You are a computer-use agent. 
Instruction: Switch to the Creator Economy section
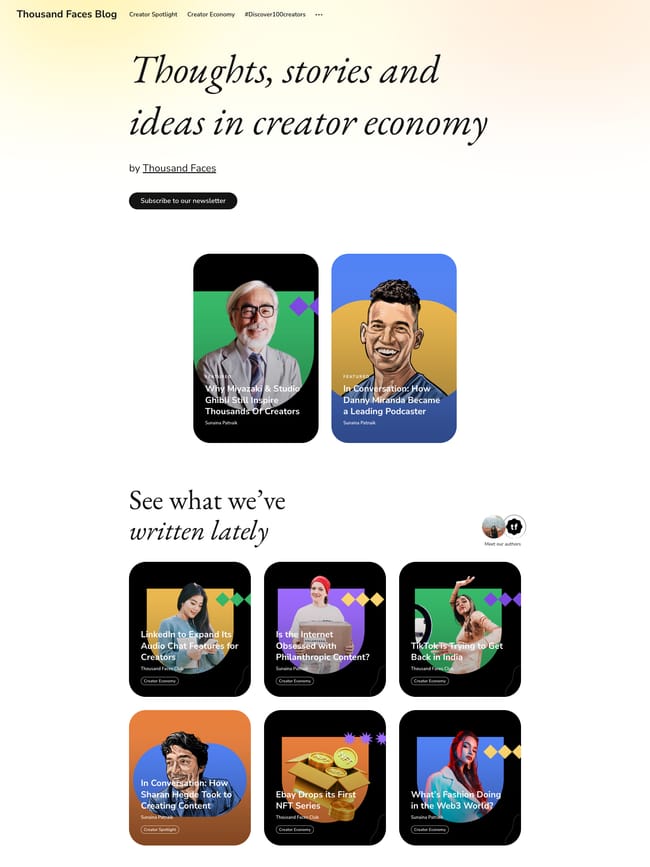point(211,15)
